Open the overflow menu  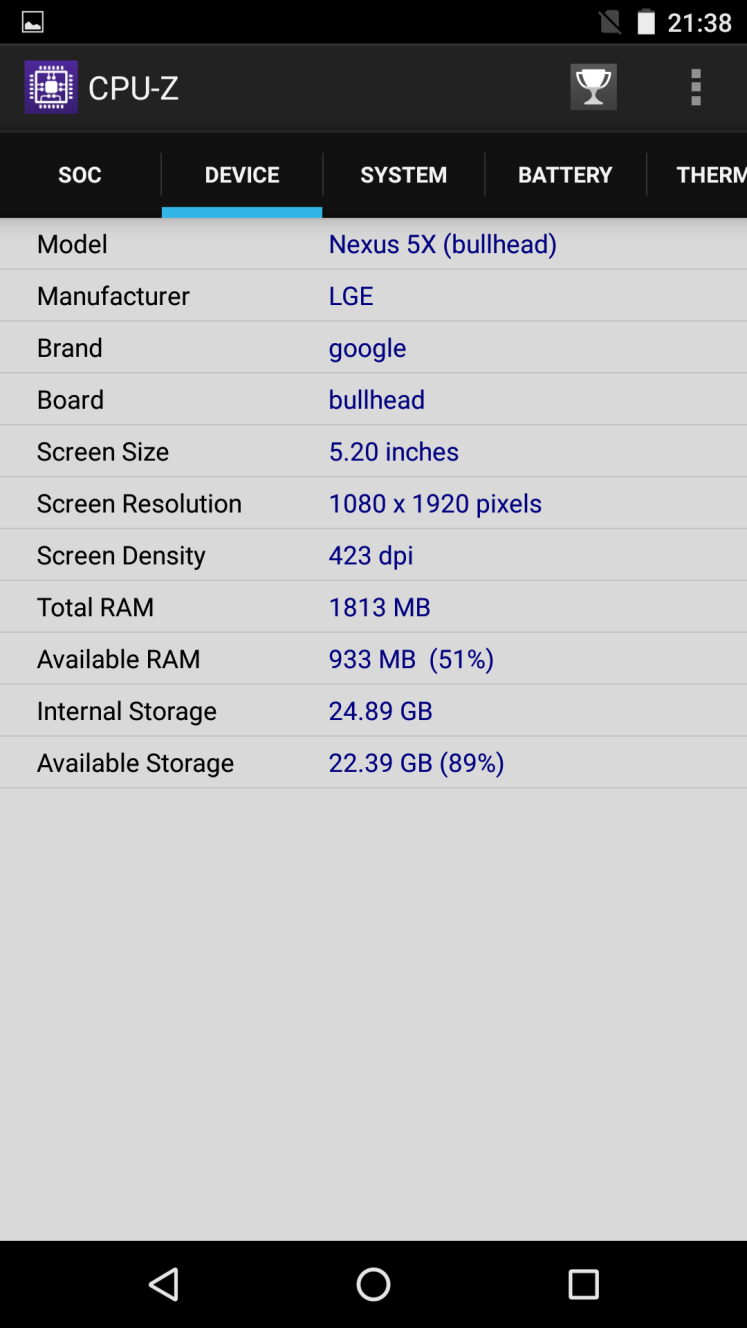[696, 87]
